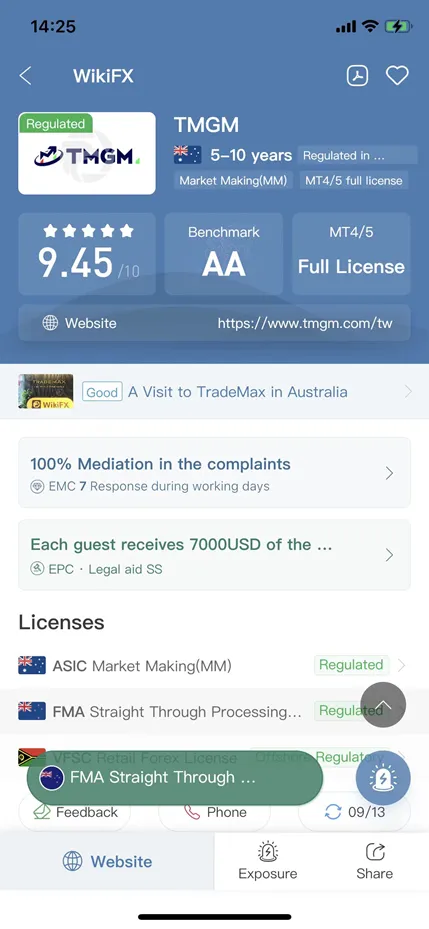Tap the floating alarm siren button
This screenshot has height=929, width=429.
pos(383,778)
